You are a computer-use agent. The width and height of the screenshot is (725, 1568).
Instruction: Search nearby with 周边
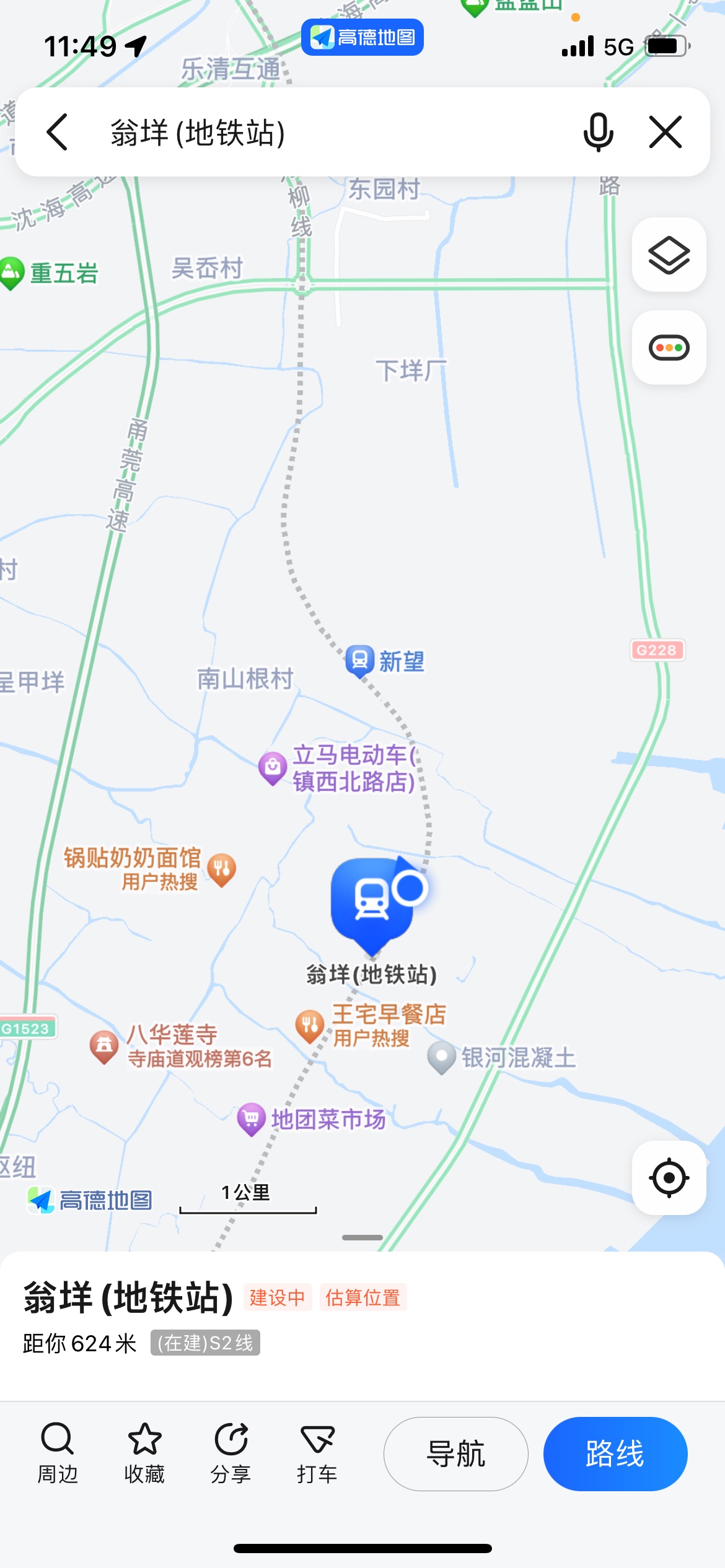[x=58, y=1453]
